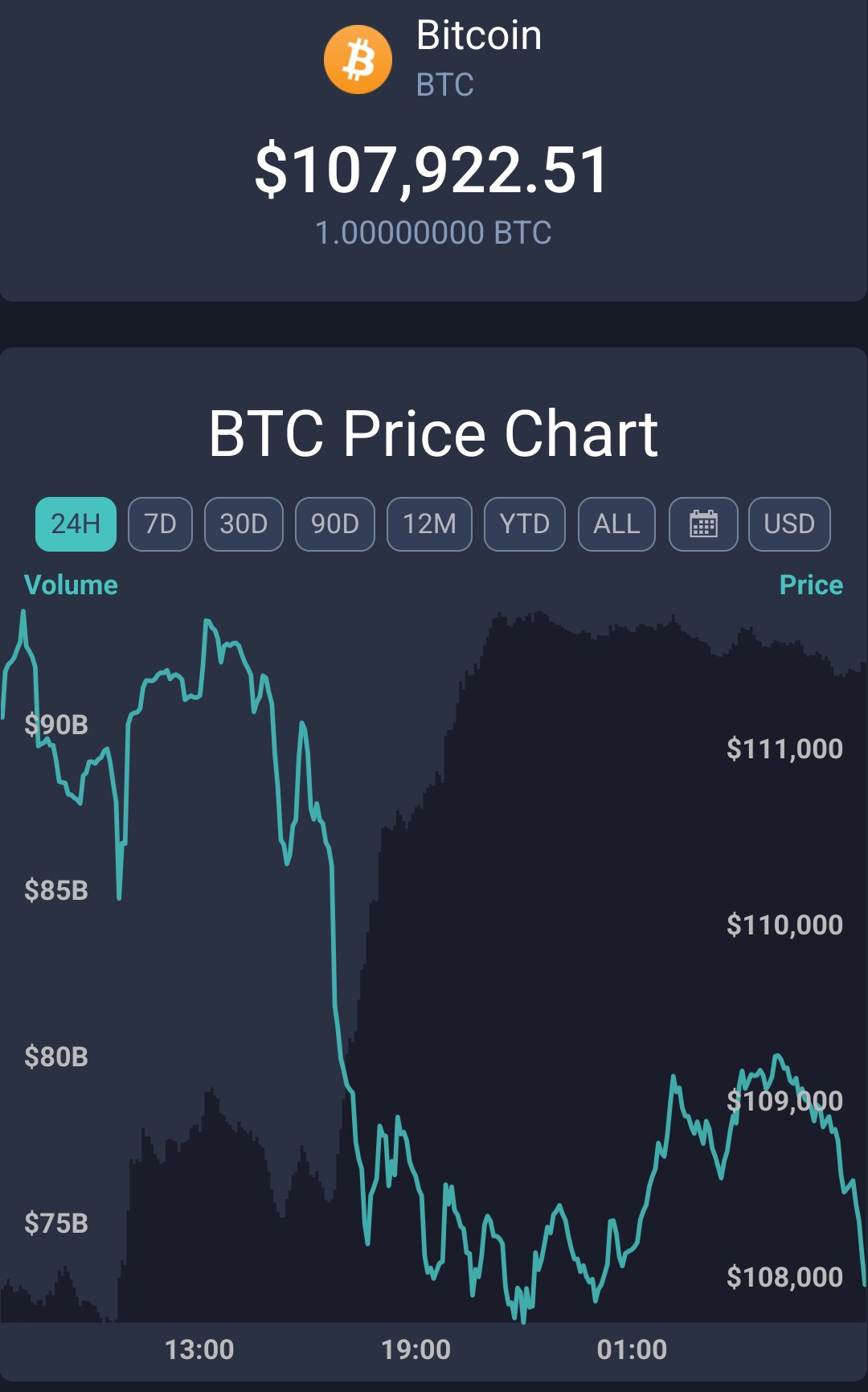
Task: Switch to YTD chart view
Action: click(524, 524)
